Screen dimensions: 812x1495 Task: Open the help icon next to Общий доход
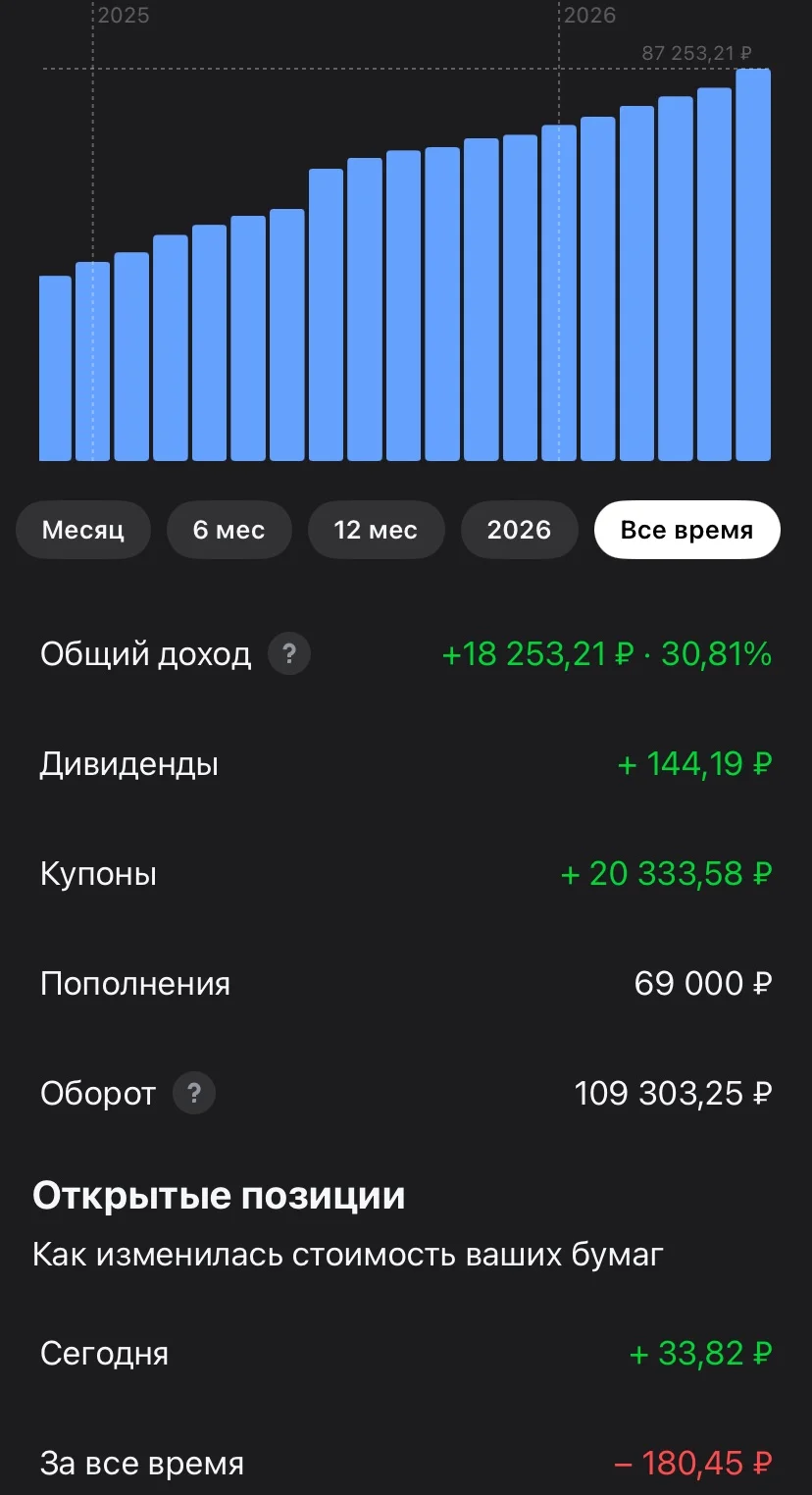click(289, 654)
